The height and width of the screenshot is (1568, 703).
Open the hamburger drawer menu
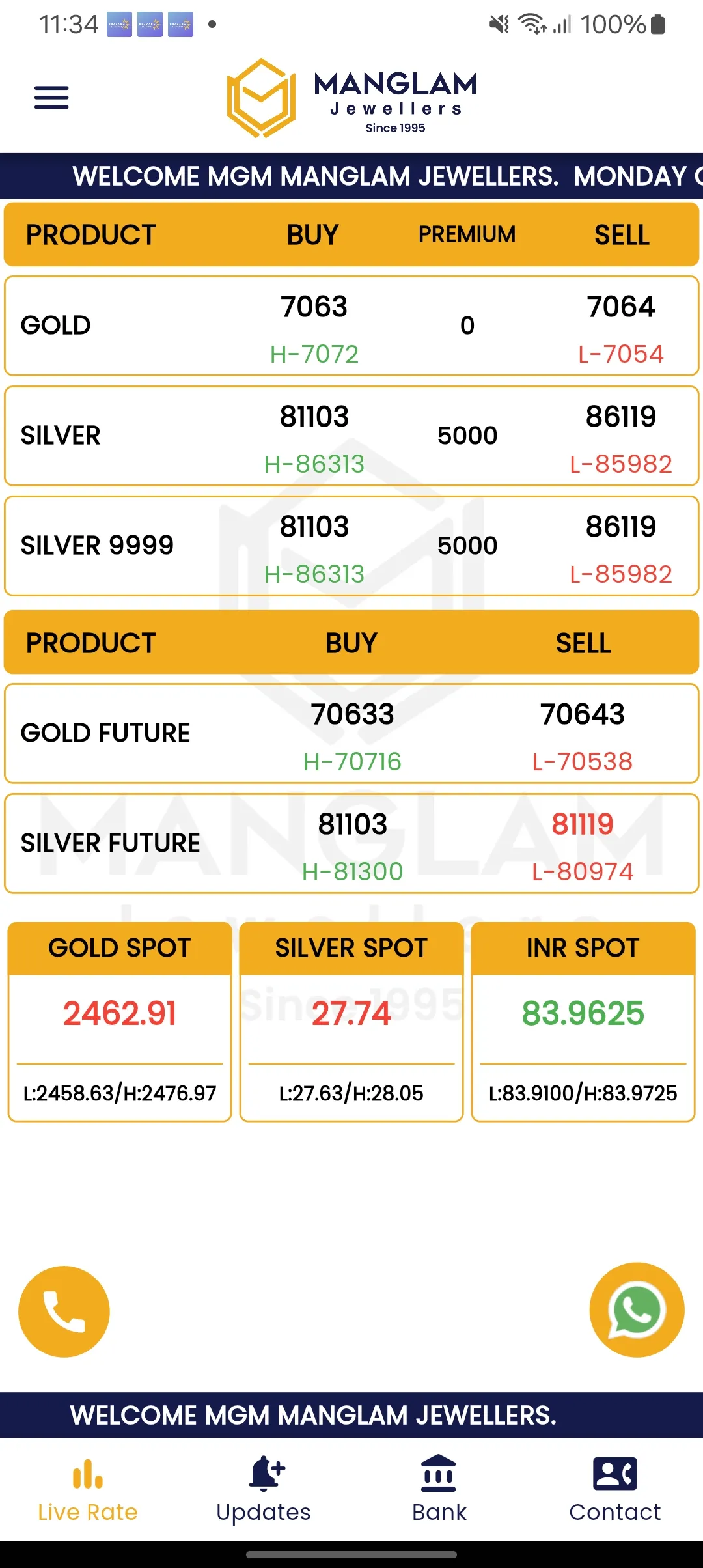tap(51, 98)
